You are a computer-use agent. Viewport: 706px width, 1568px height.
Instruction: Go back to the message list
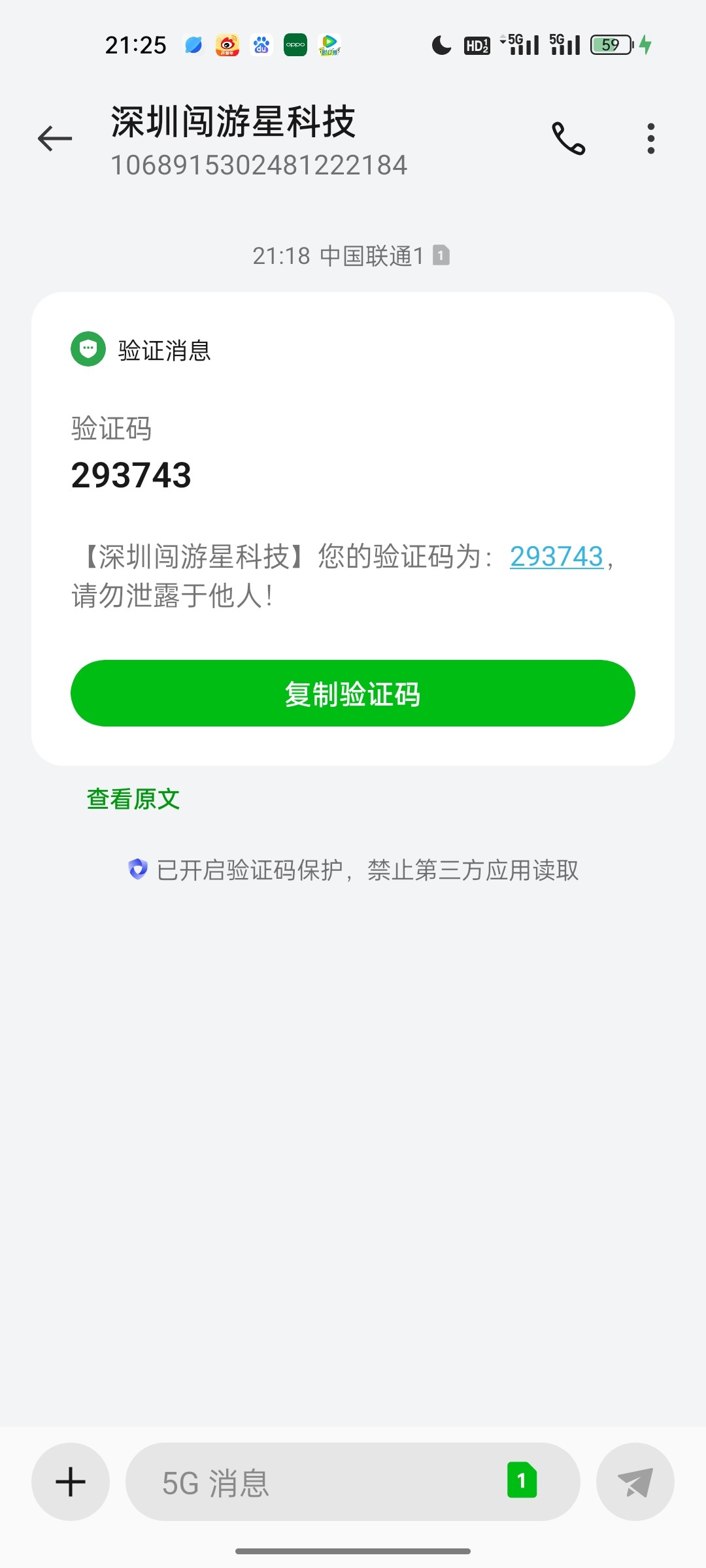[x=55, y=139]
